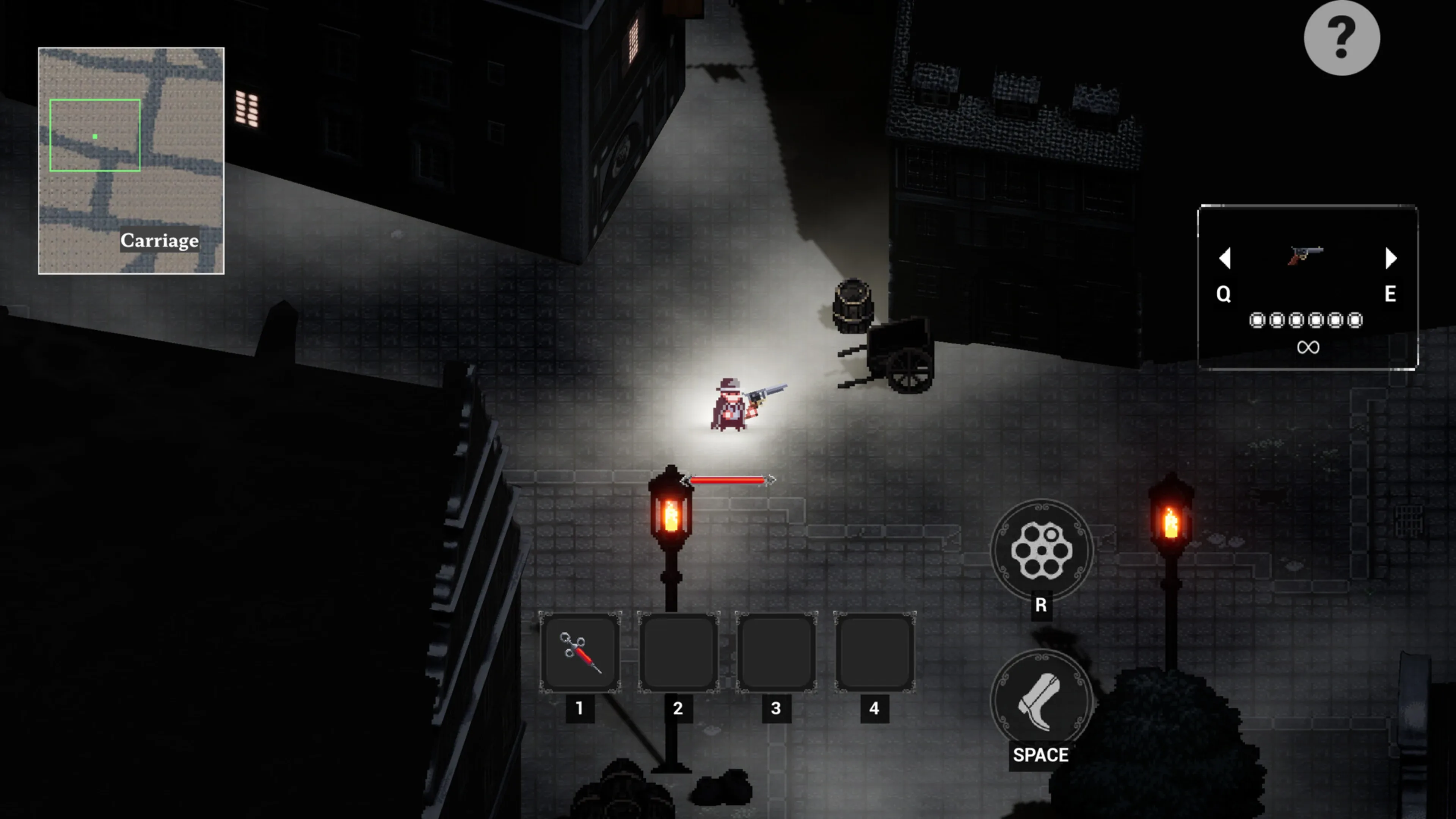This screenshot has width=1456, height=819.
Task: Use the syringe in item slot 1
Action: 580,653
